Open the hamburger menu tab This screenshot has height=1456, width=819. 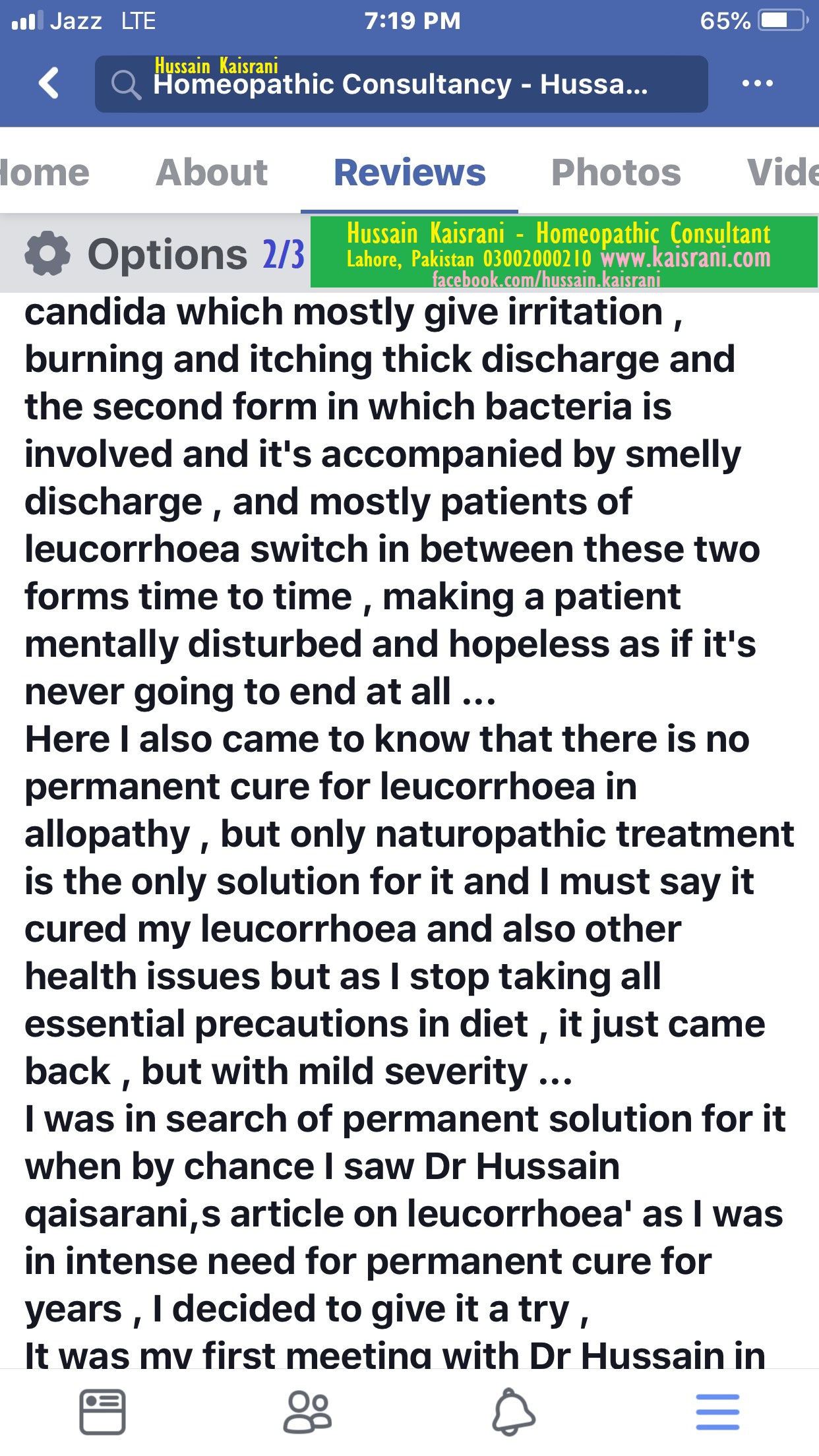click(x=717, y=1412)
